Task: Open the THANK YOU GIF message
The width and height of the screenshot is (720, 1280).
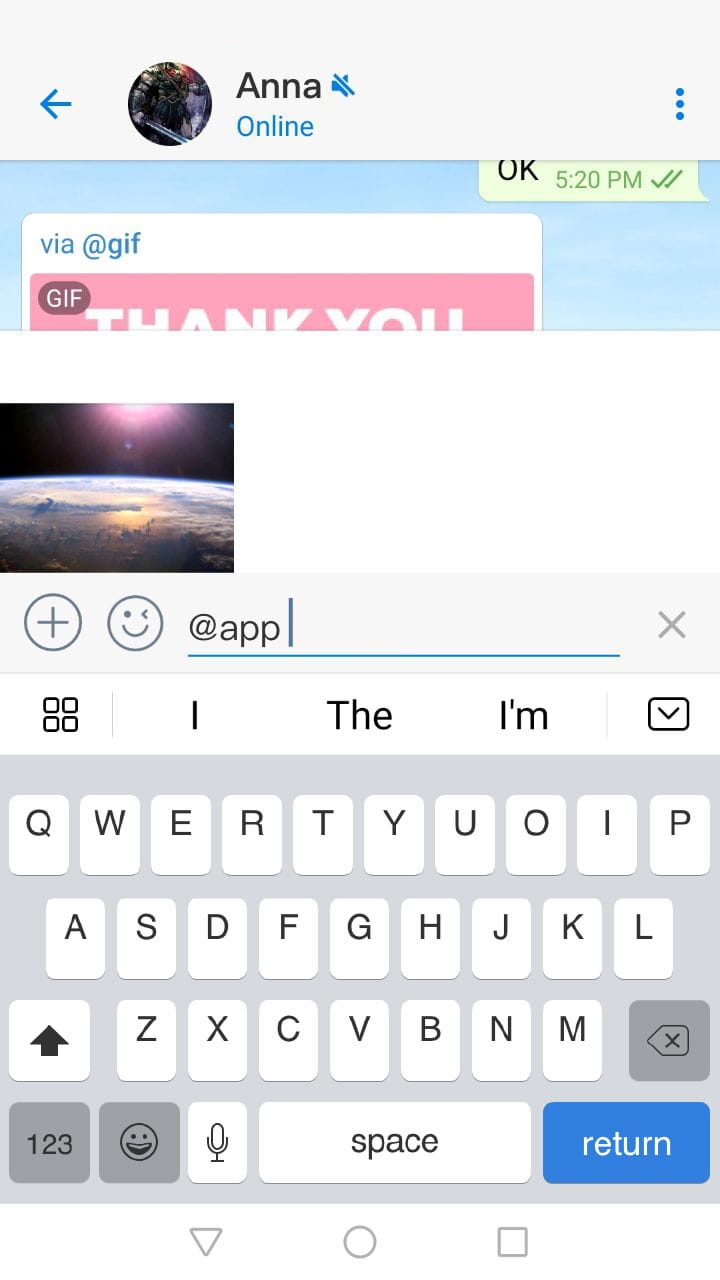Action: click(281, 303)
